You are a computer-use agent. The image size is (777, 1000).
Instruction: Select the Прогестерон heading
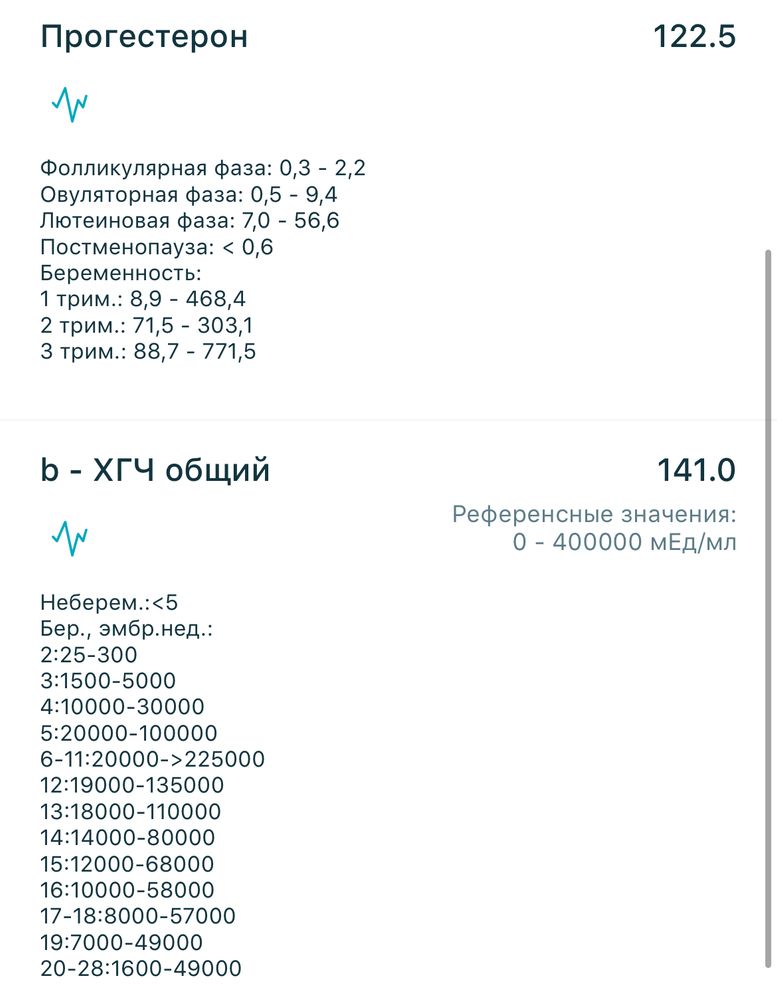pos(145,36)
